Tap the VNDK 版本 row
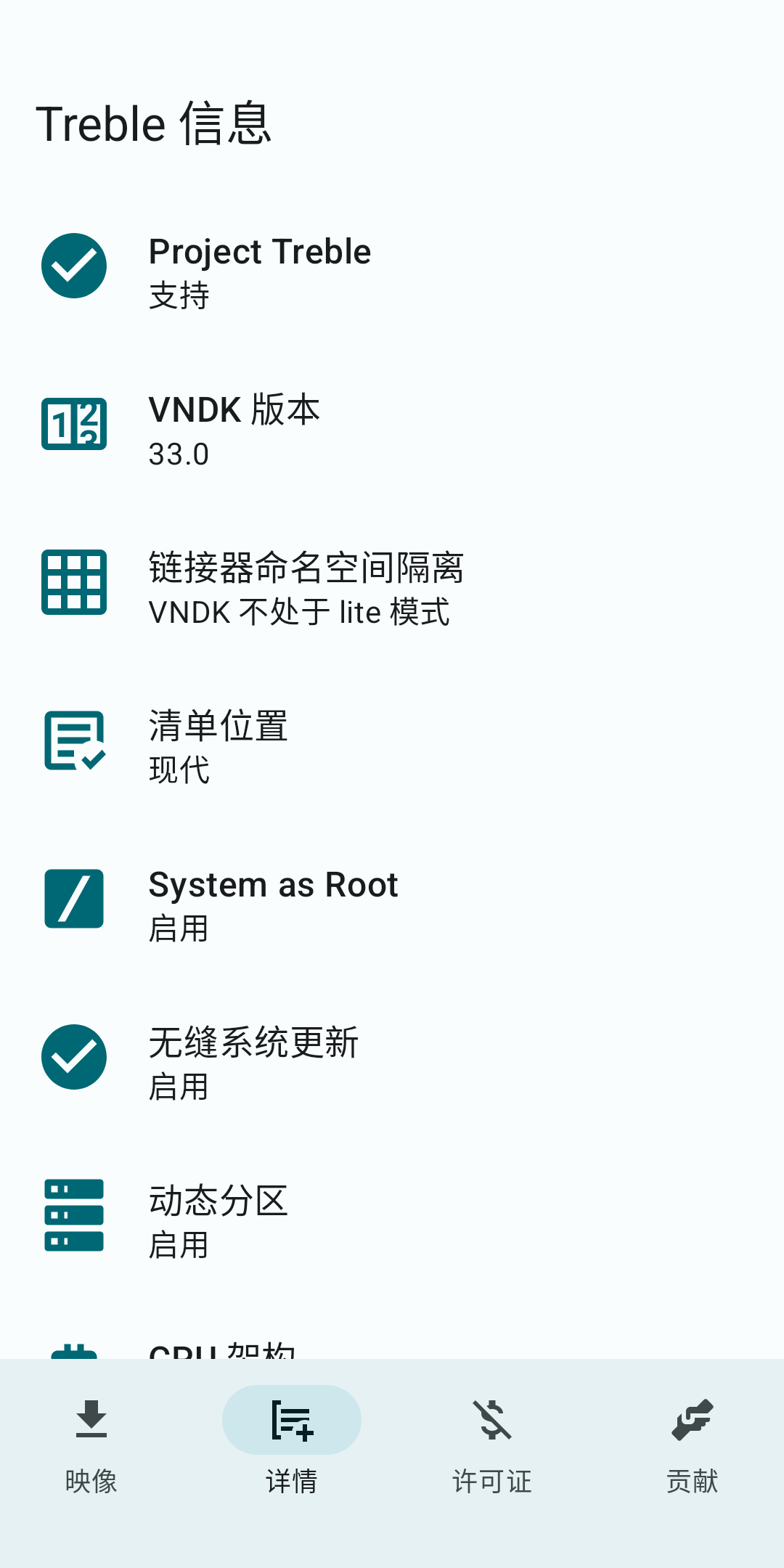The width and height of the screenshot is (784, 1568). pyautogui.click(x=392, y=430)
